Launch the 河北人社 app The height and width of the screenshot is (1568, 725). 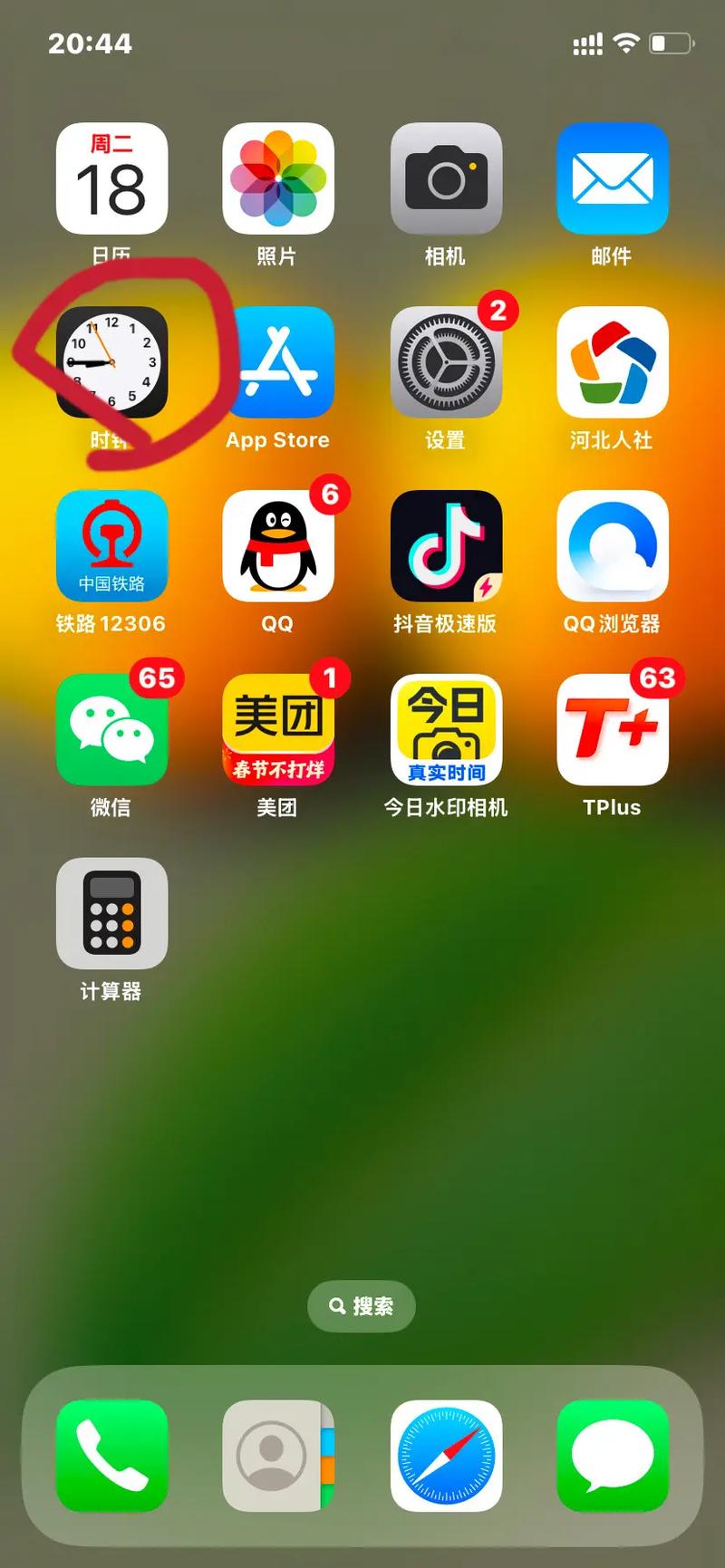(x=613, y=362)
